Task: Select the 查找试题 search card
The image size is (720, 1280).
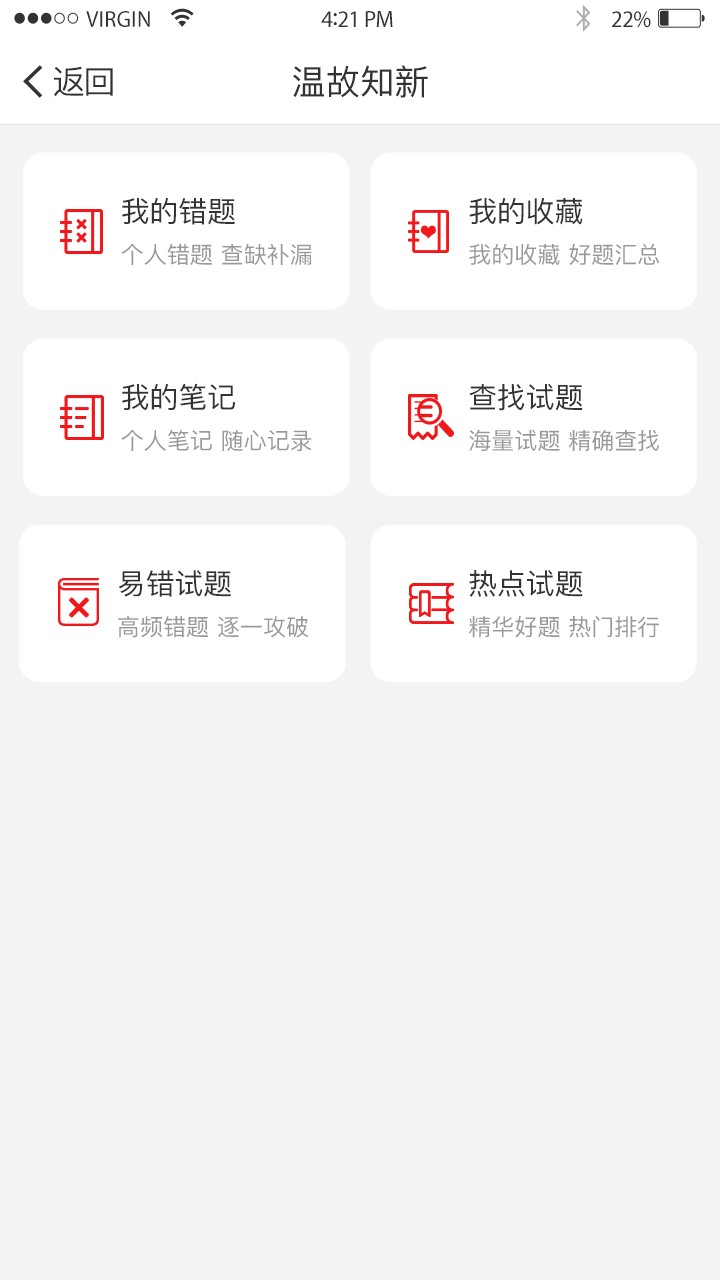Action: coord(533,417)
